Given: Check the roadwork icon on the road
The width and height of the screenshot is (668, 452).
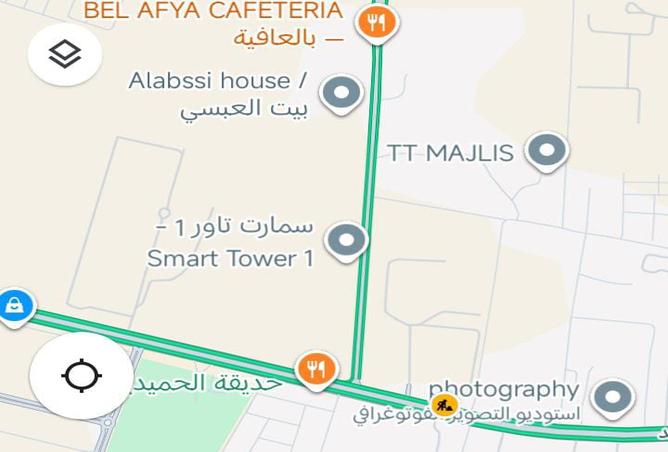Looking at the screenshot, I should pyautogui.click(x=444, y=405).
